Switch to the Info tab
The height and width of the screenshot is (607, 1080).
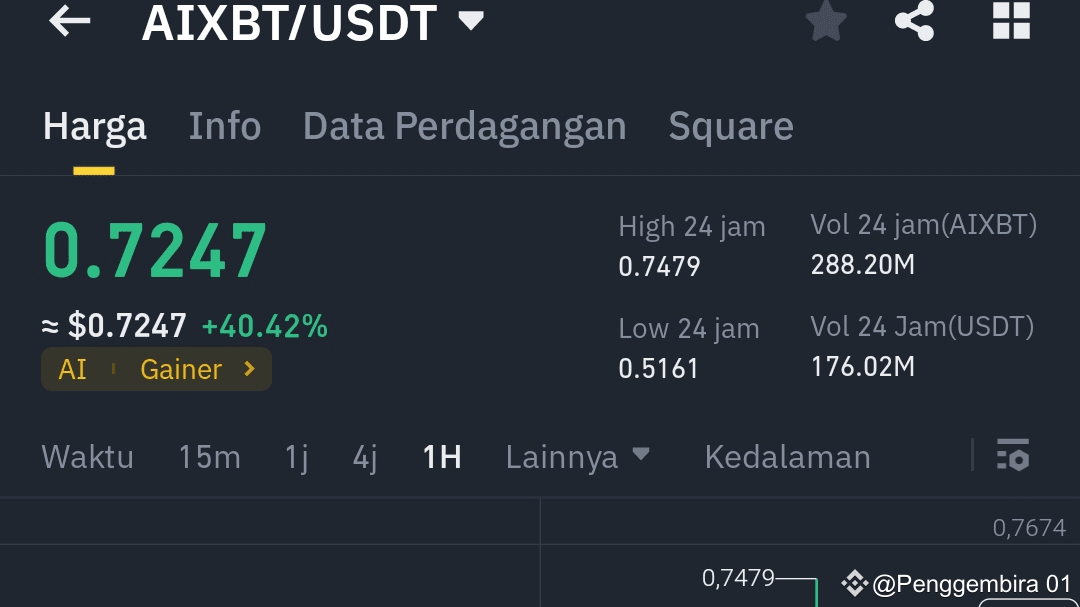(225, 126)
